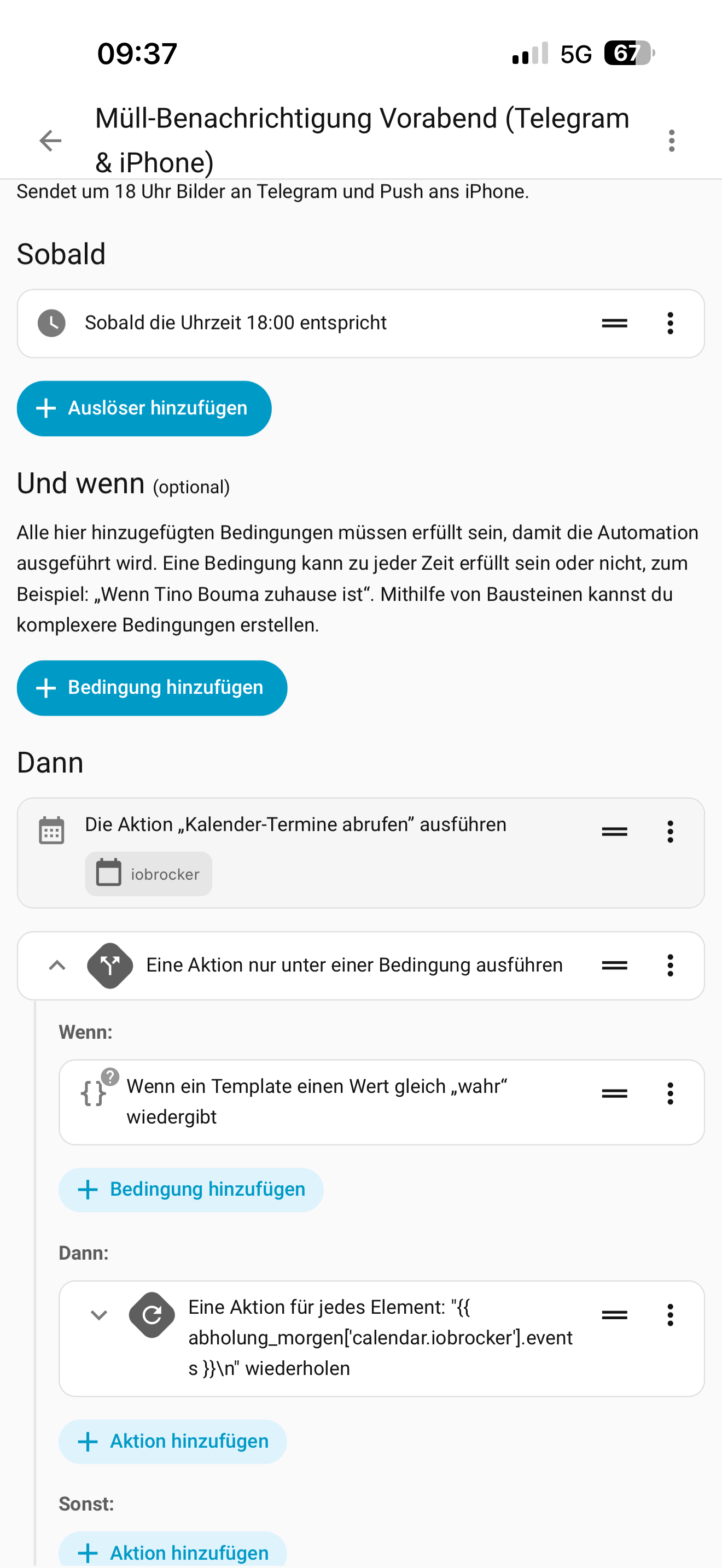
Task: Add an action under Dann block
Action: (x=173, y=1441)
